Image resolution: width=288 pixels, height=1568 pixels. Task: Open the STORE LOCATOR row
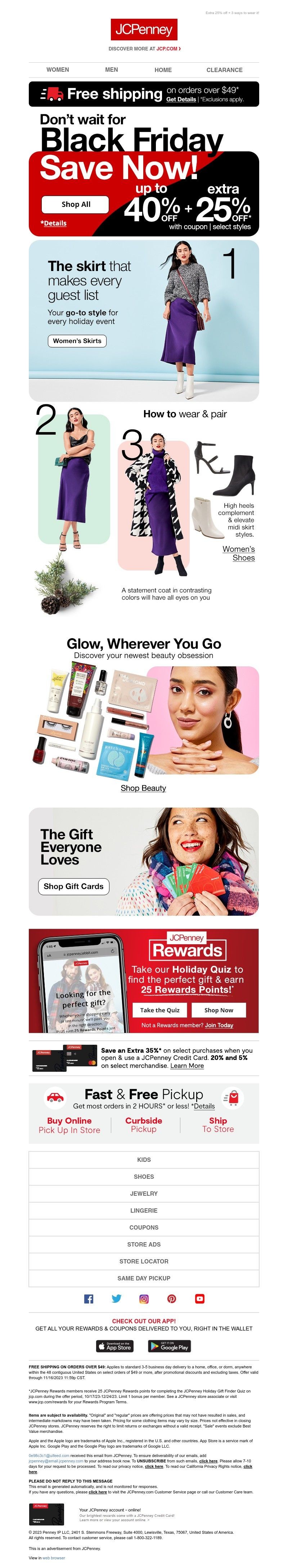(x=144, y=1261)
